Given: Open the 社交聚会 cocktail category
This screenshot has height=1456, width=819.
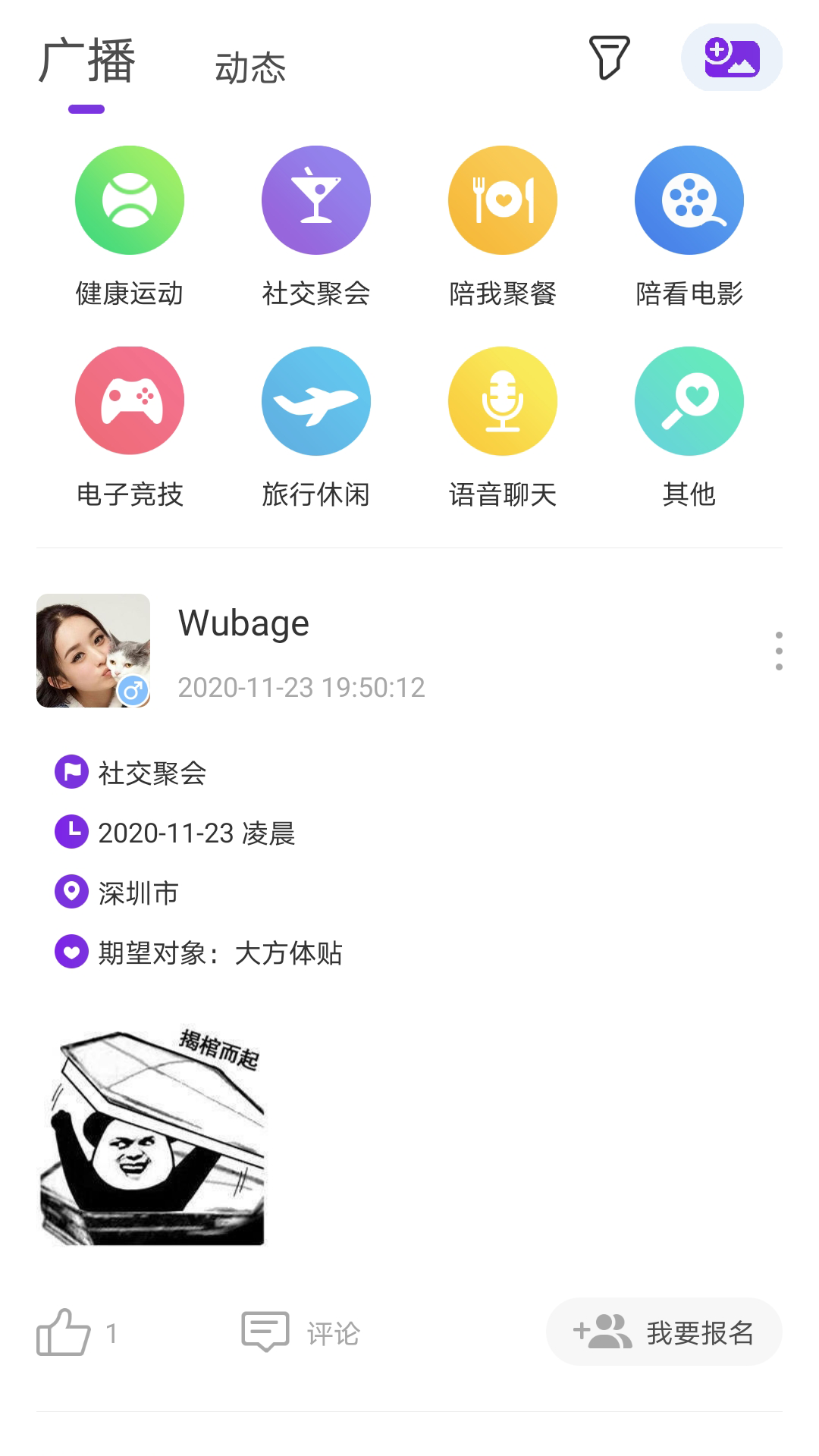Looking at the screenshot, I should coord(316,200).
